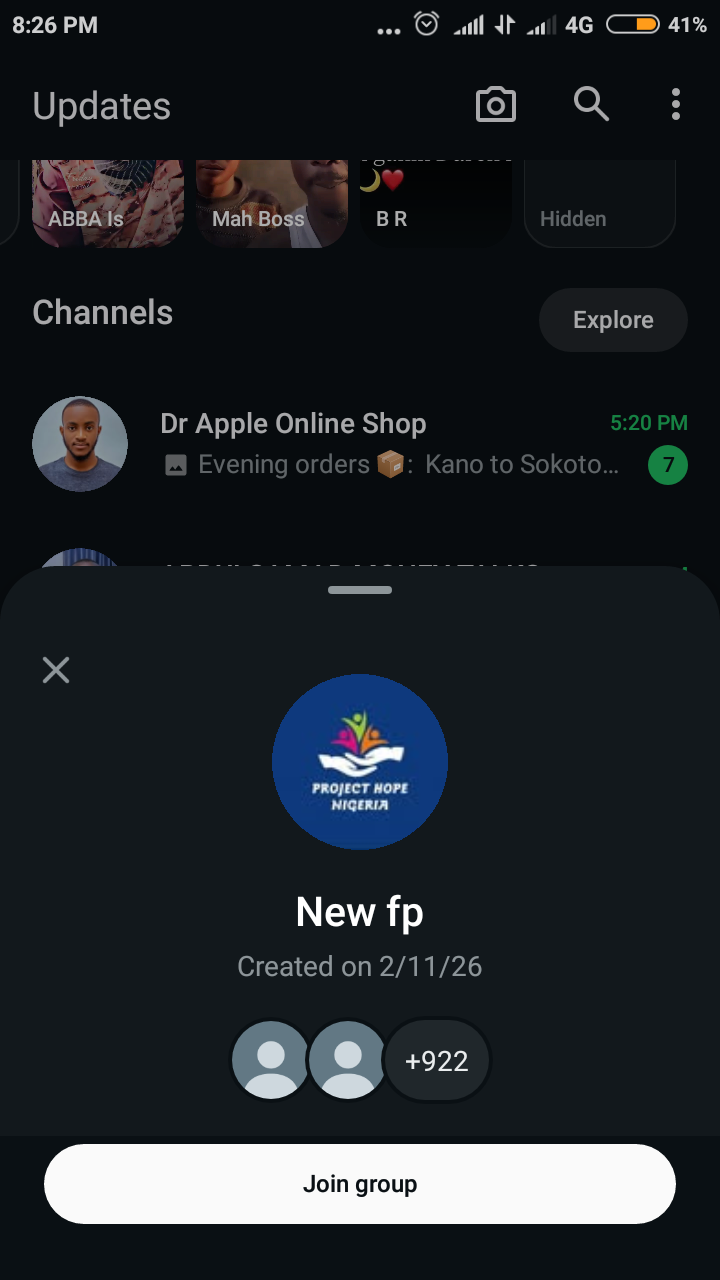View ABBA Is status update

tap(108, 203)
